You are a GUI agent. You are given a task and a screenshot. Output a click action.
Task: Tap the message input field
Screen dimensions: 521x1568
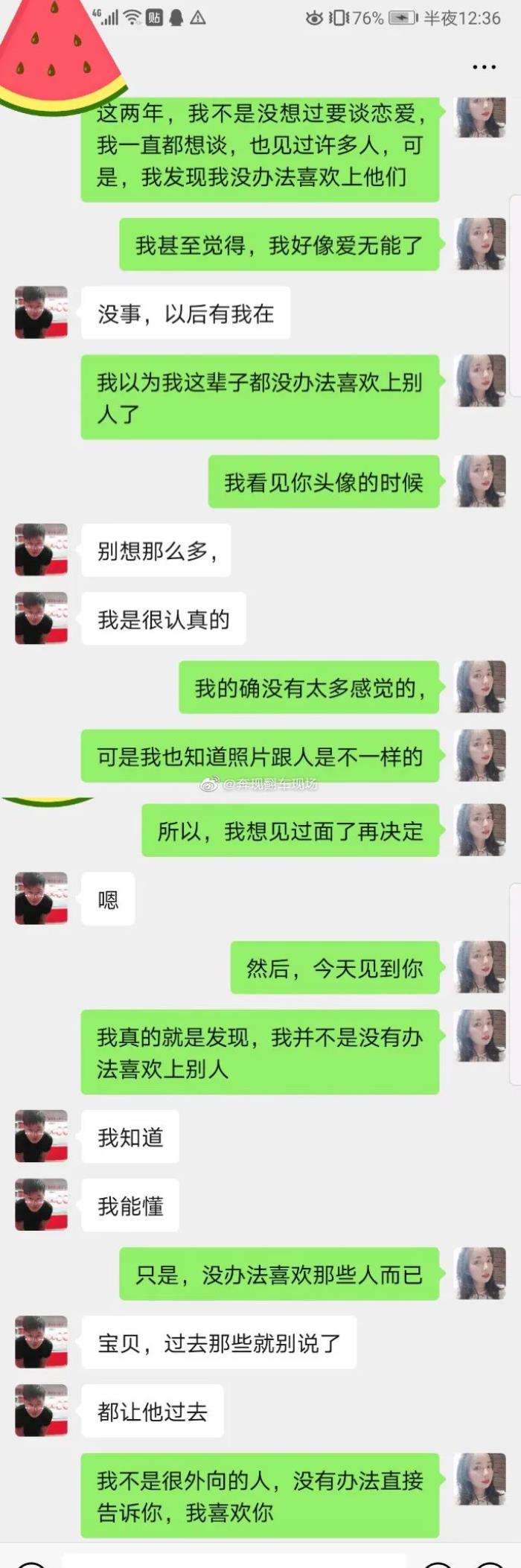234,1561
